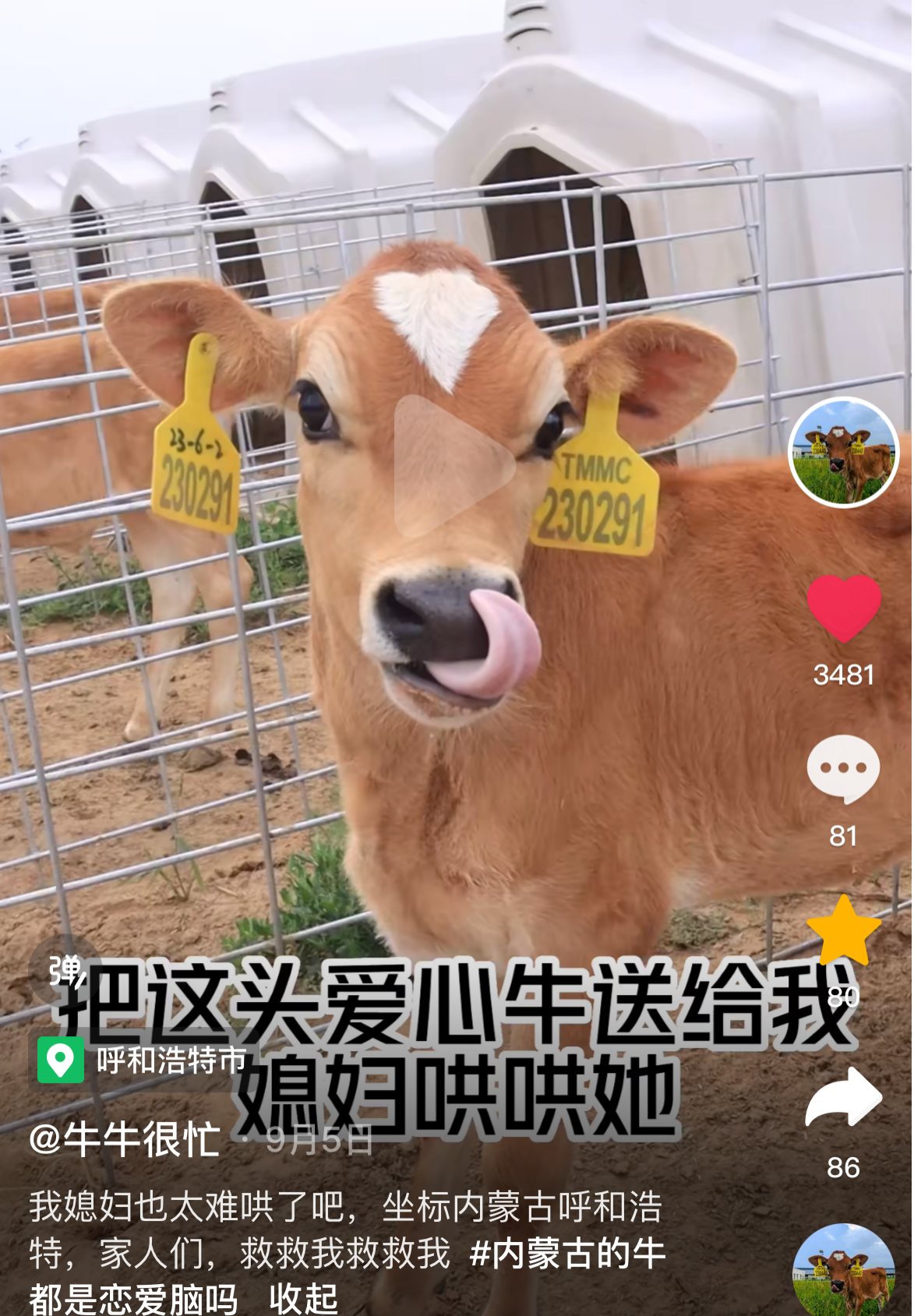The image size is (914, 1316).
Task: Open the spinning music disc
Action: coord(844,1272)
